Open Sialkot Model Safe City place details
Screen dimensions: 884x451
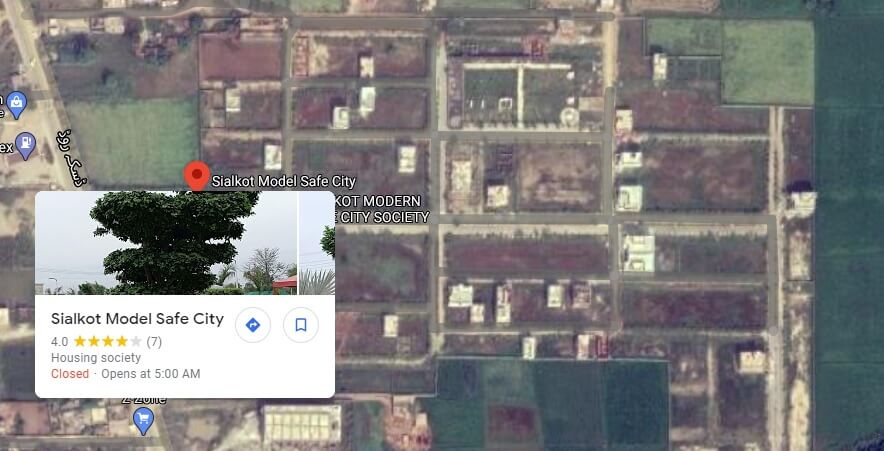(137, 319)
